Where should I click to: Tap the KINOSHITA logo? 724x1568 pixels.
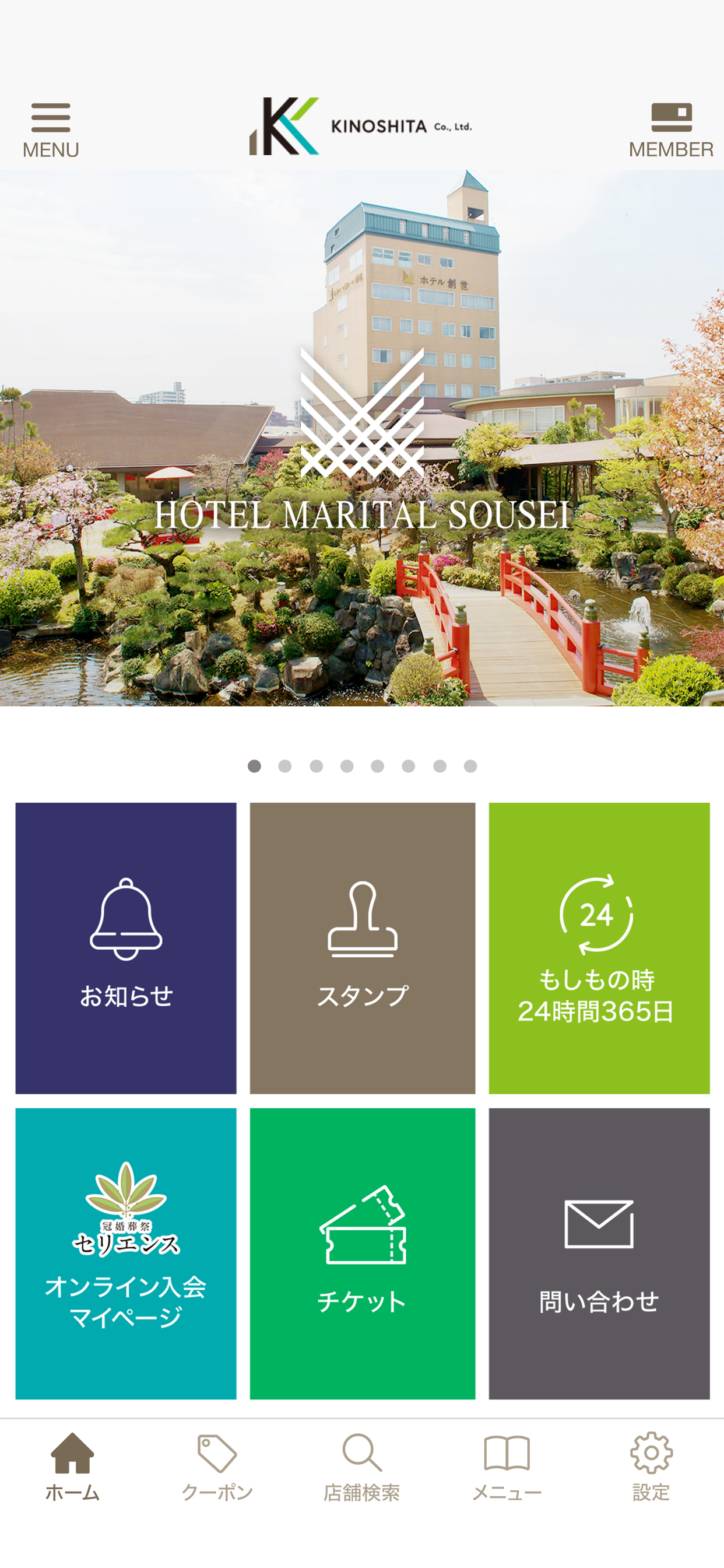click(361, 124)
